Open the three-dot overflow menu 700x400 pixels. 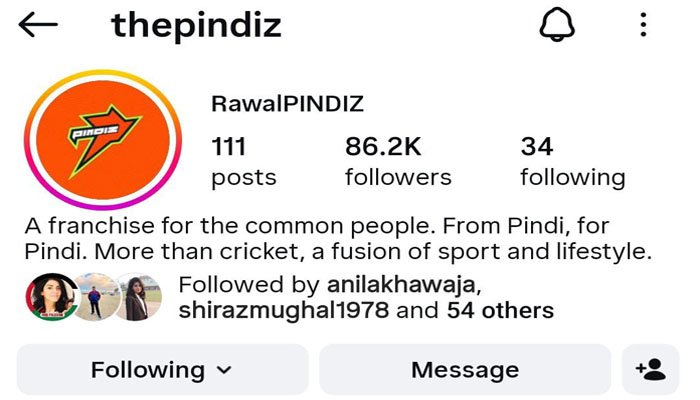(644, 26)
